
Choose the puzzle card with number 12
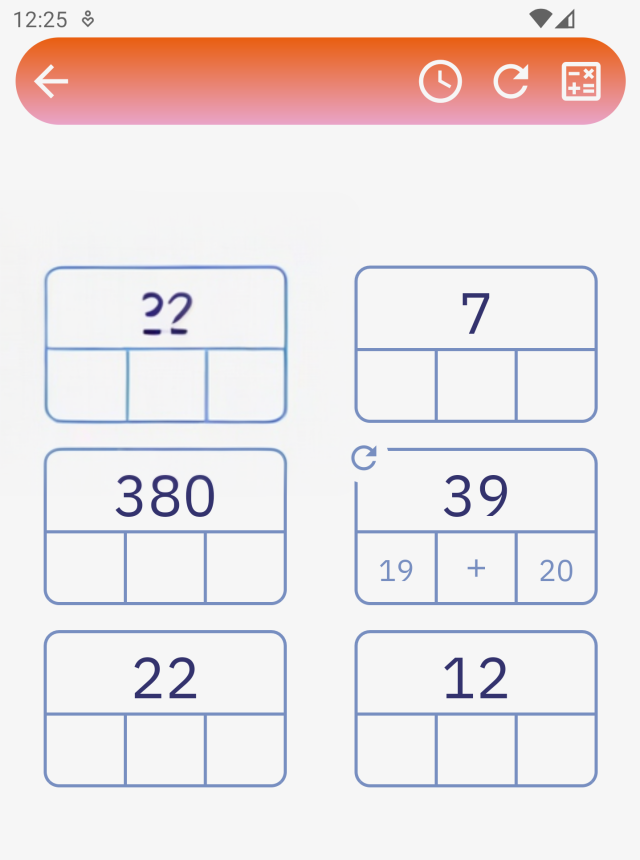click(476, 707)
